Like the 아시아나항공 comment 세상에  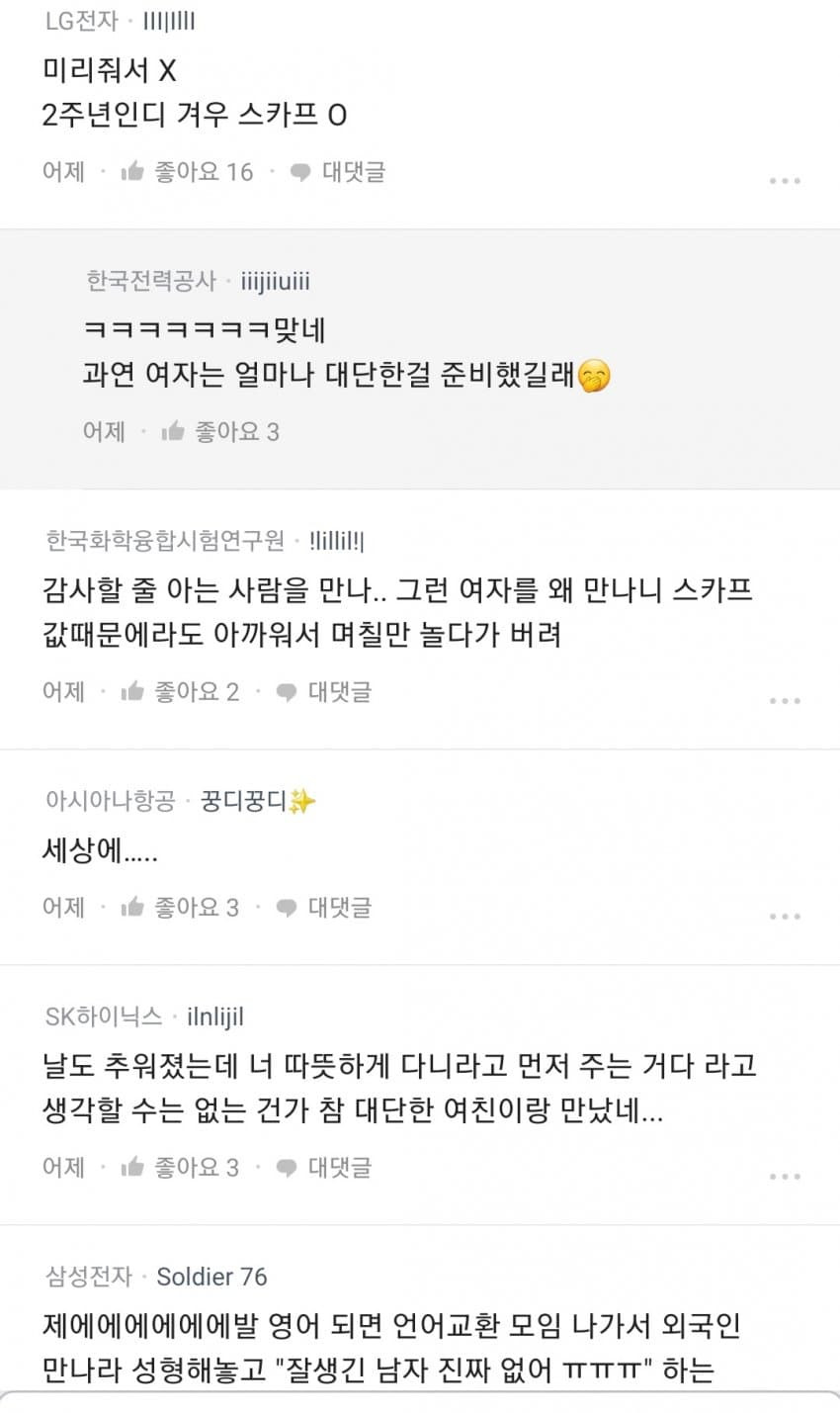pyautogui.click(x=180, y=908)
